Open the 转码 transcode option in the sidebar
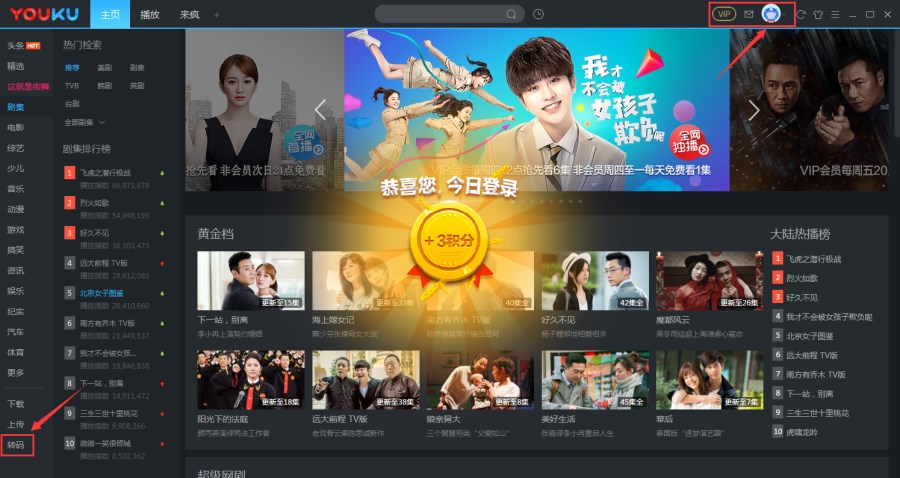 tap(16, 444)
